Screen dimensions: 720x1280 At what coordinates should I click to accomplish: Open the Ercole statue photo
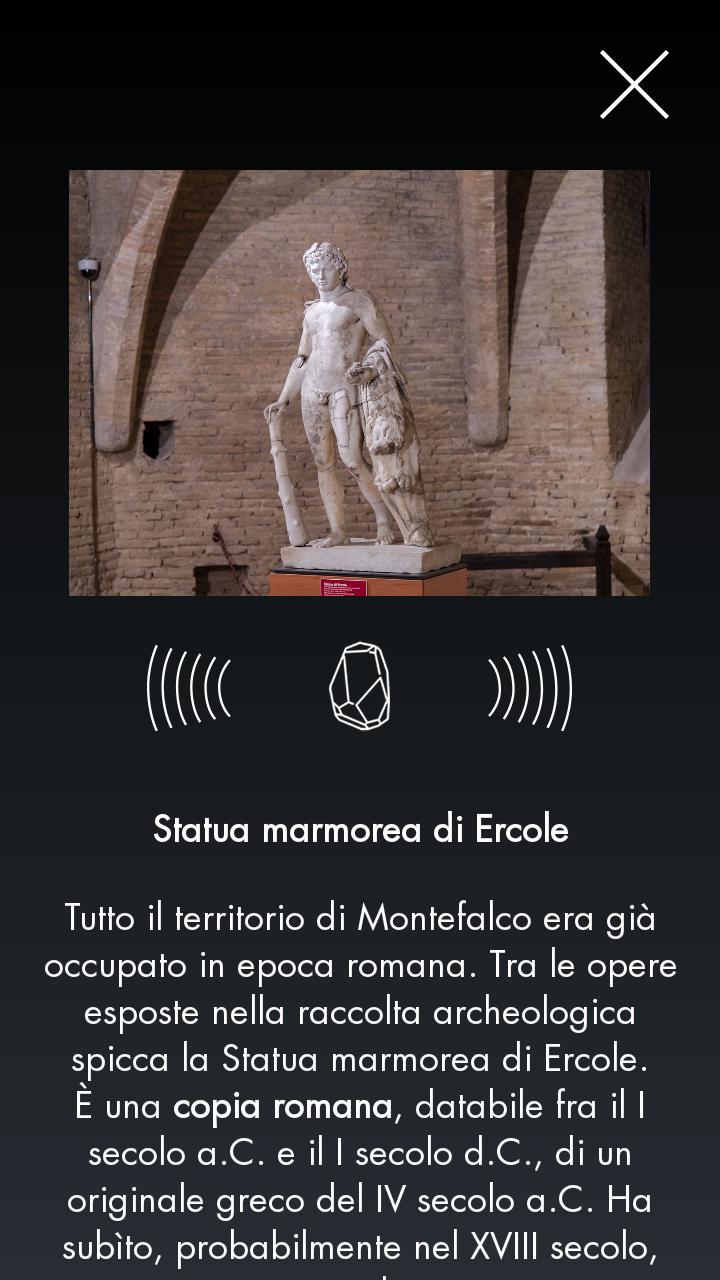(x=359, y=382)
